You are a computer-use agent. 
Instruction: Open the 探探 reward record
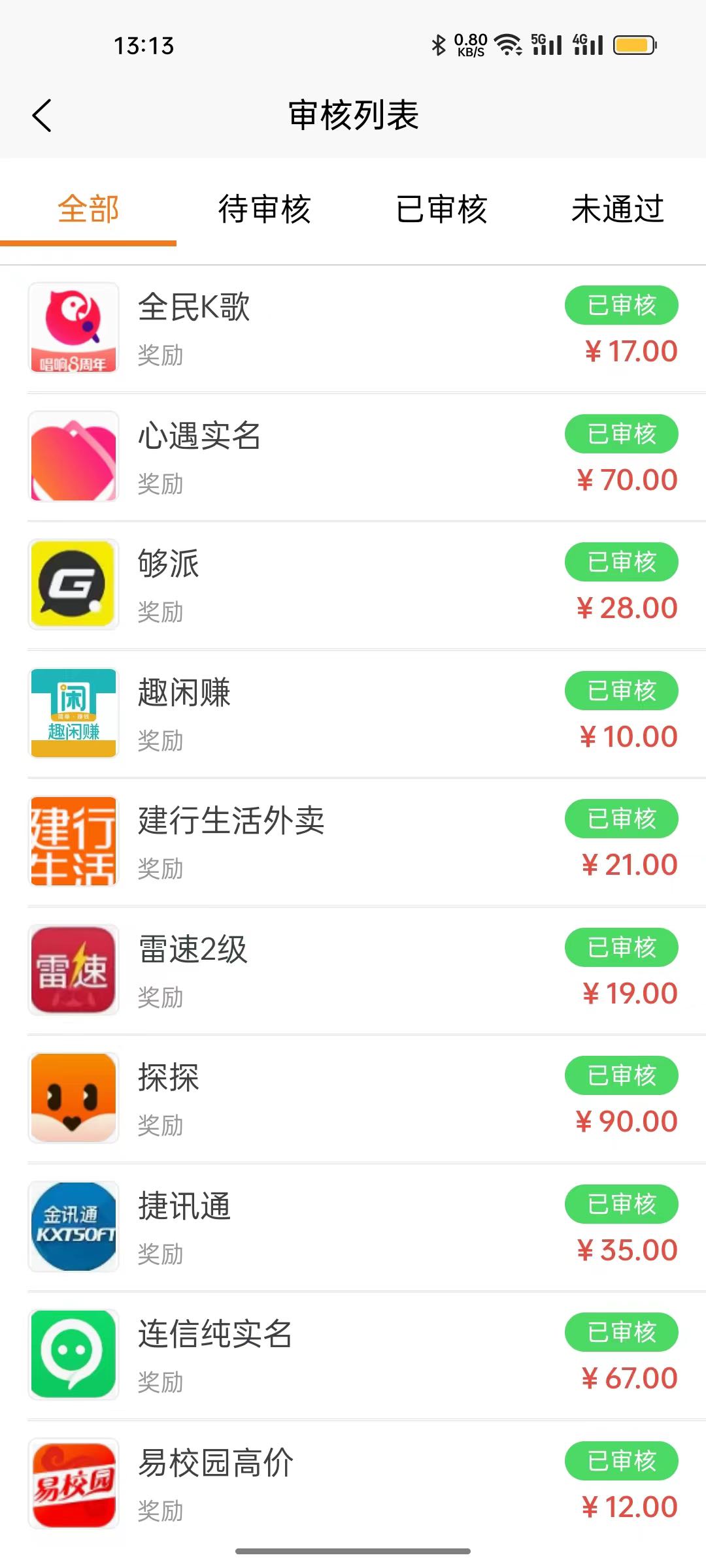tap(353, 1098)
